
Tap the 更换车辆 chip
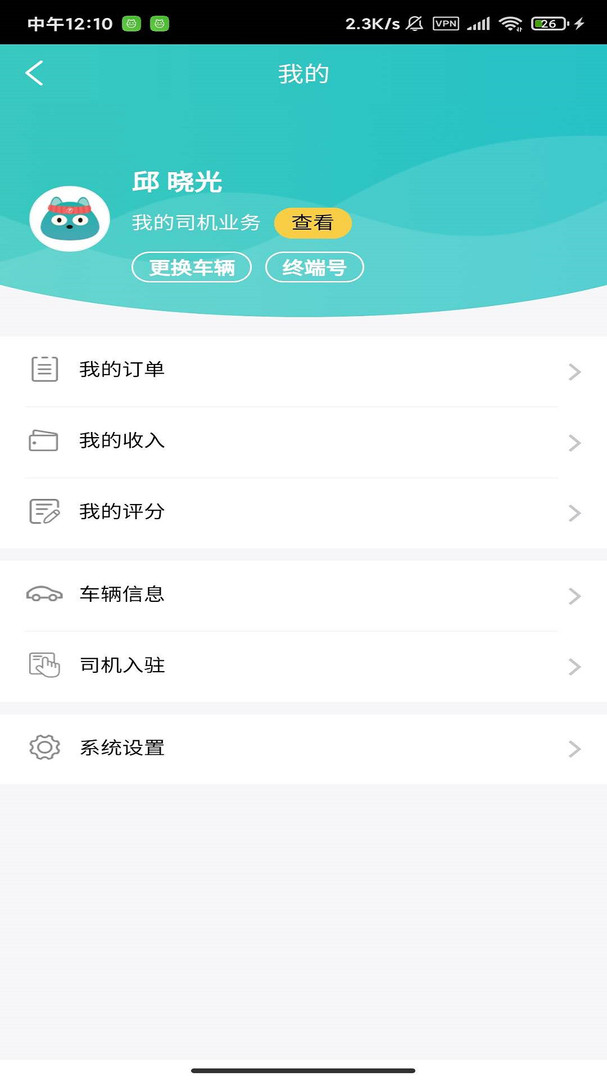pyautogui.click(x=192, y=267)
